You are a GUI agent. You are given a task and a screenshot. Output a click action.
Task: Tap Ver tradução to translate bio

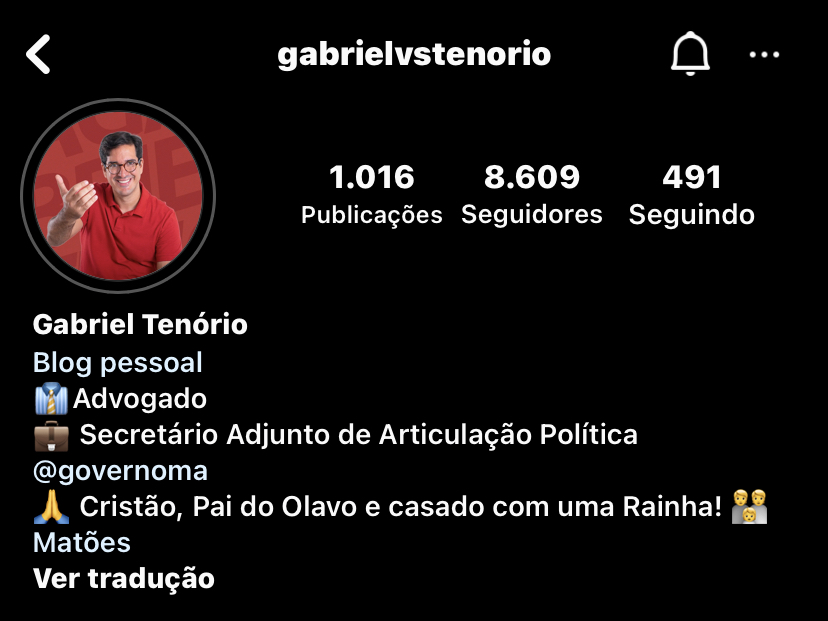tap(123, 578)
